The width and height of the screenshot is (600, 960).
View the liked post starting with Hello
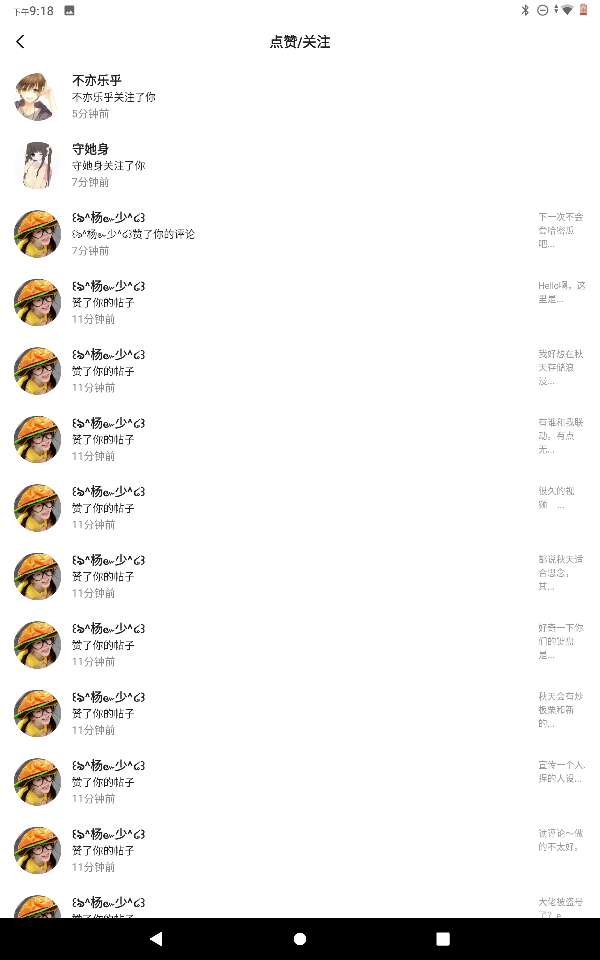point(561,292)
